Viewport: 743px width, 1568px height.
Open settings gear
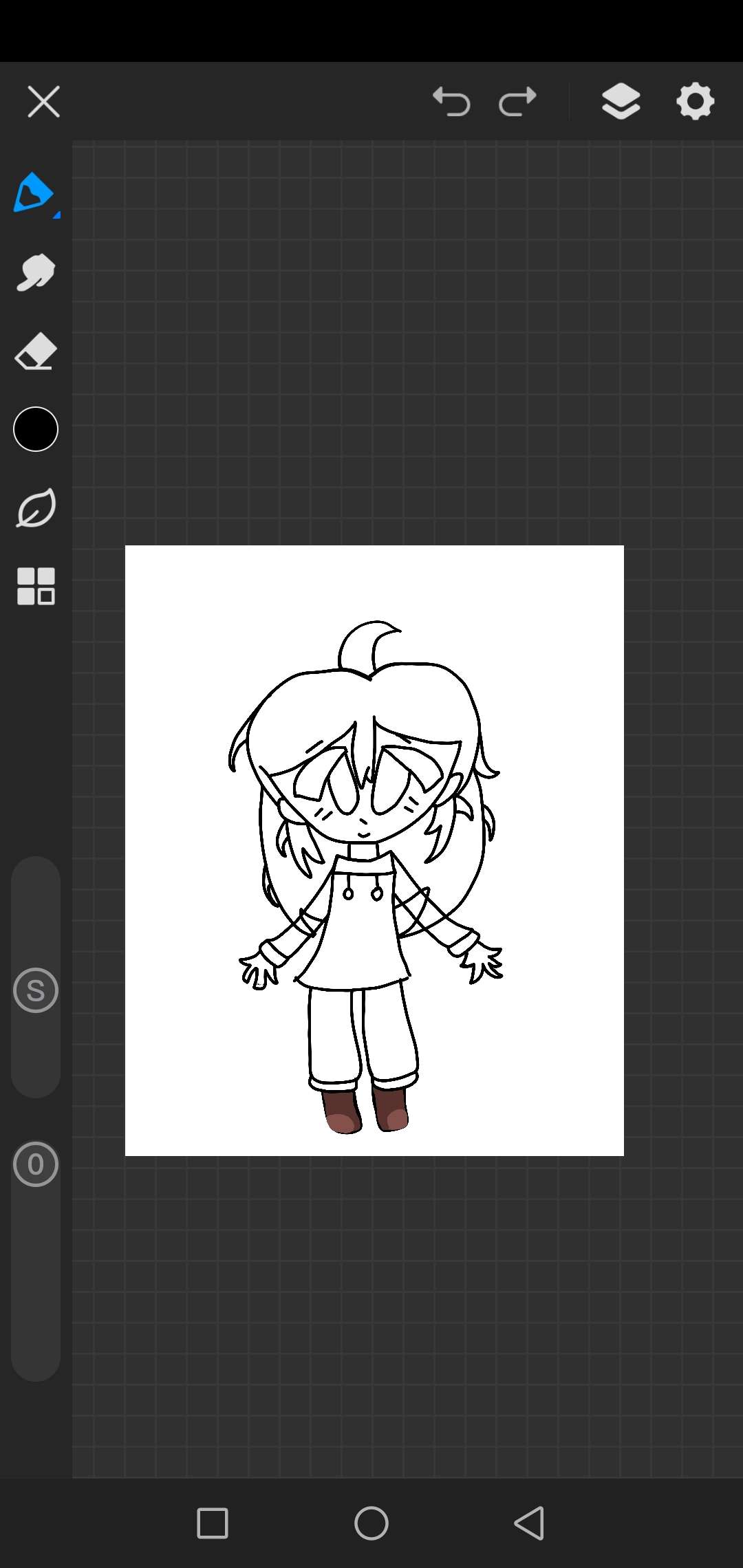(x=695, y=102)
